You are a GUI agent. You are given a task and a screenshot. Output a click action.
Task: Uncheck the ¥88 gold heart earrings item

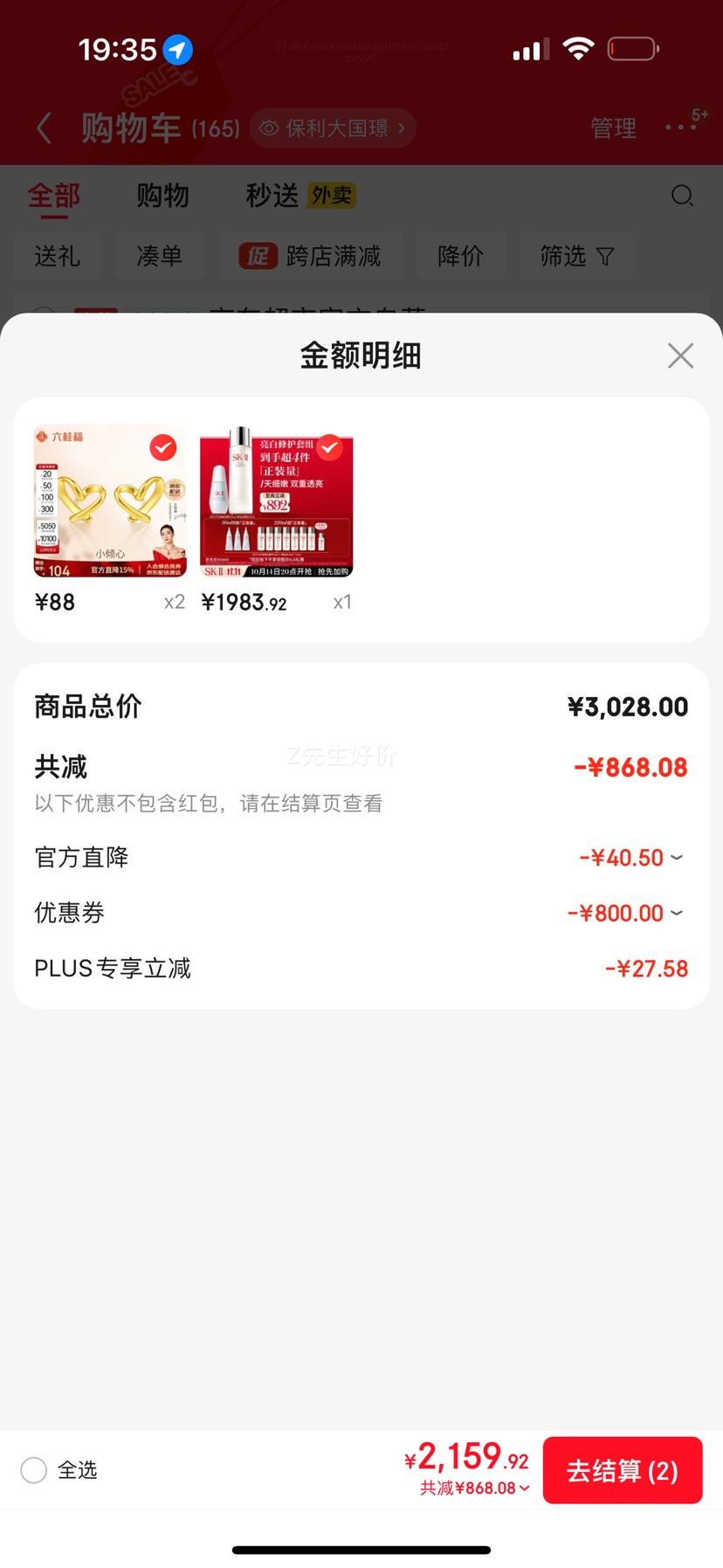point(163,448)
